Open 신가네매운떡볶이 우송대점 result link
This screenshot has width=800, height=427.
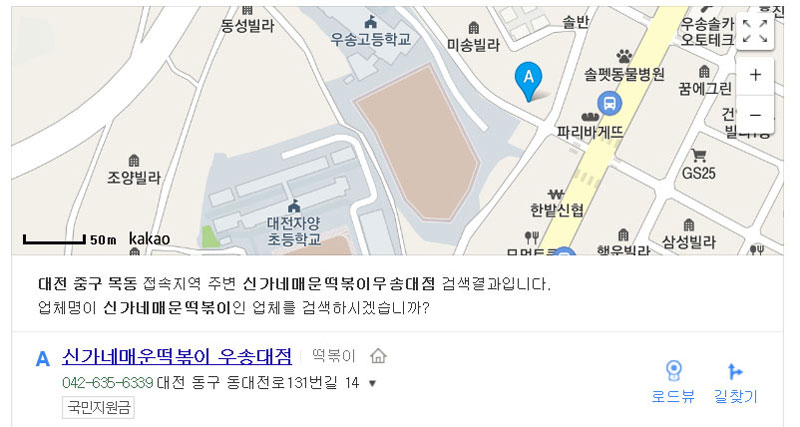coord(176,356)
